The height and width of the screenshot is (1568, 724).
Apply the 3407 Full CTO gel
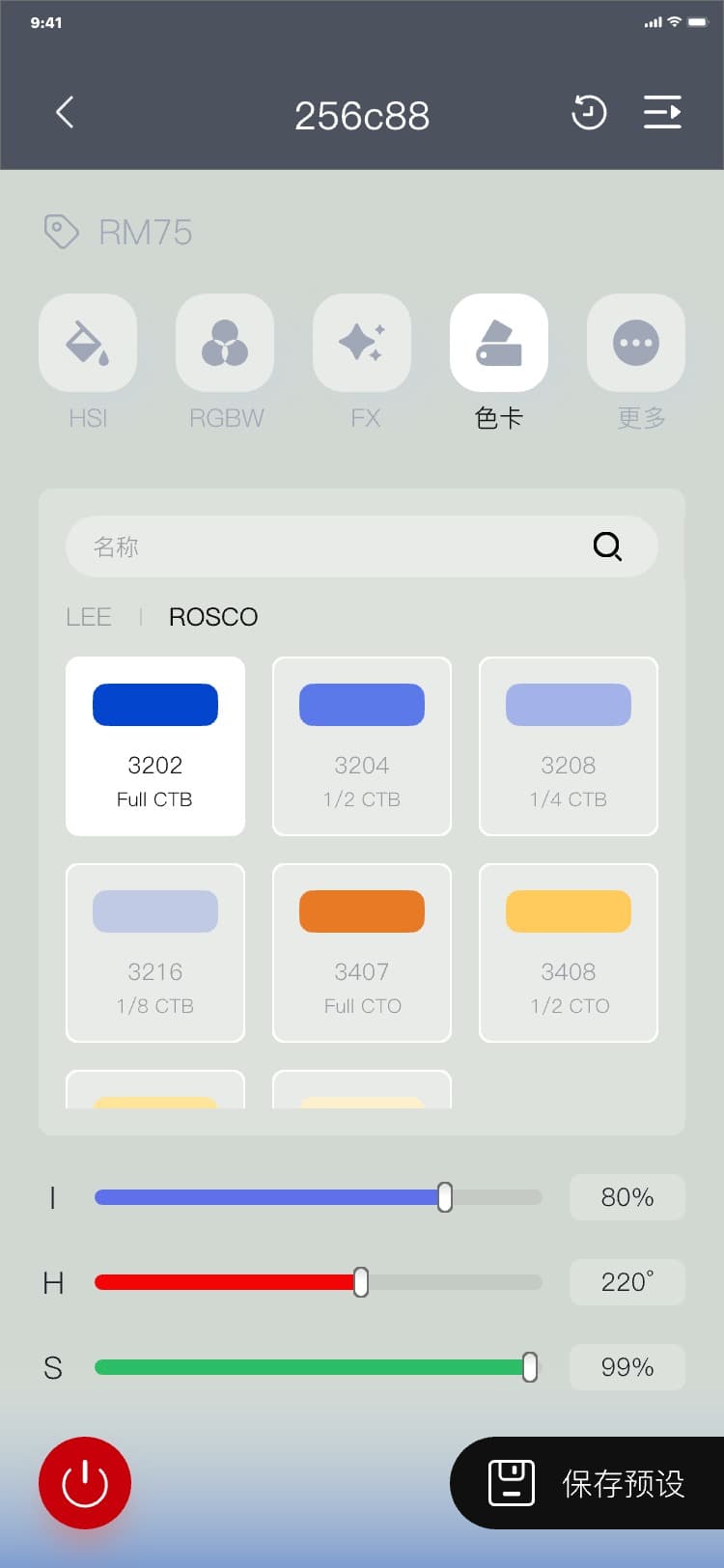pos(362,953)
